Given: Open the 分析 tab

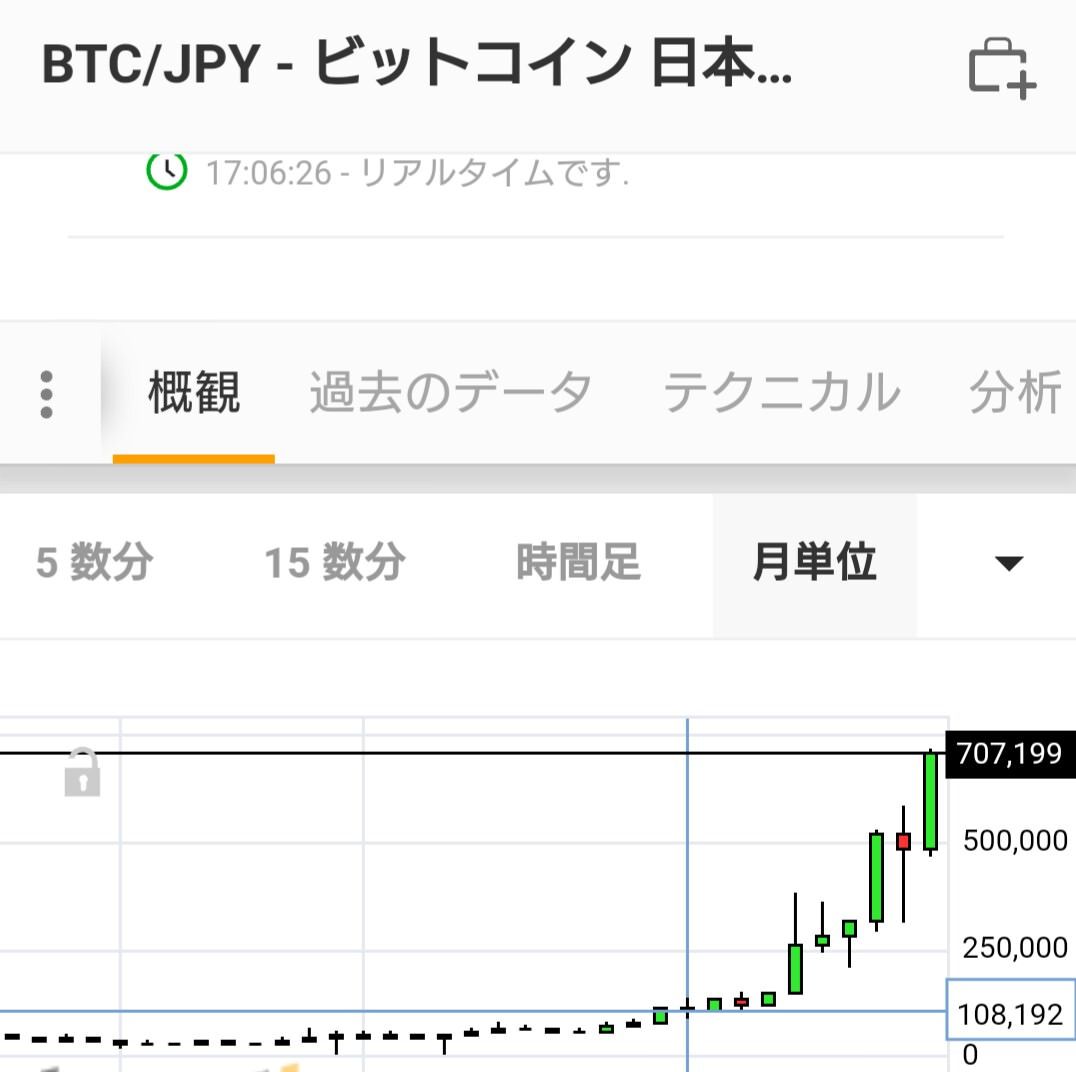Looking at the screenshot, I should [x=1015, y=393].
